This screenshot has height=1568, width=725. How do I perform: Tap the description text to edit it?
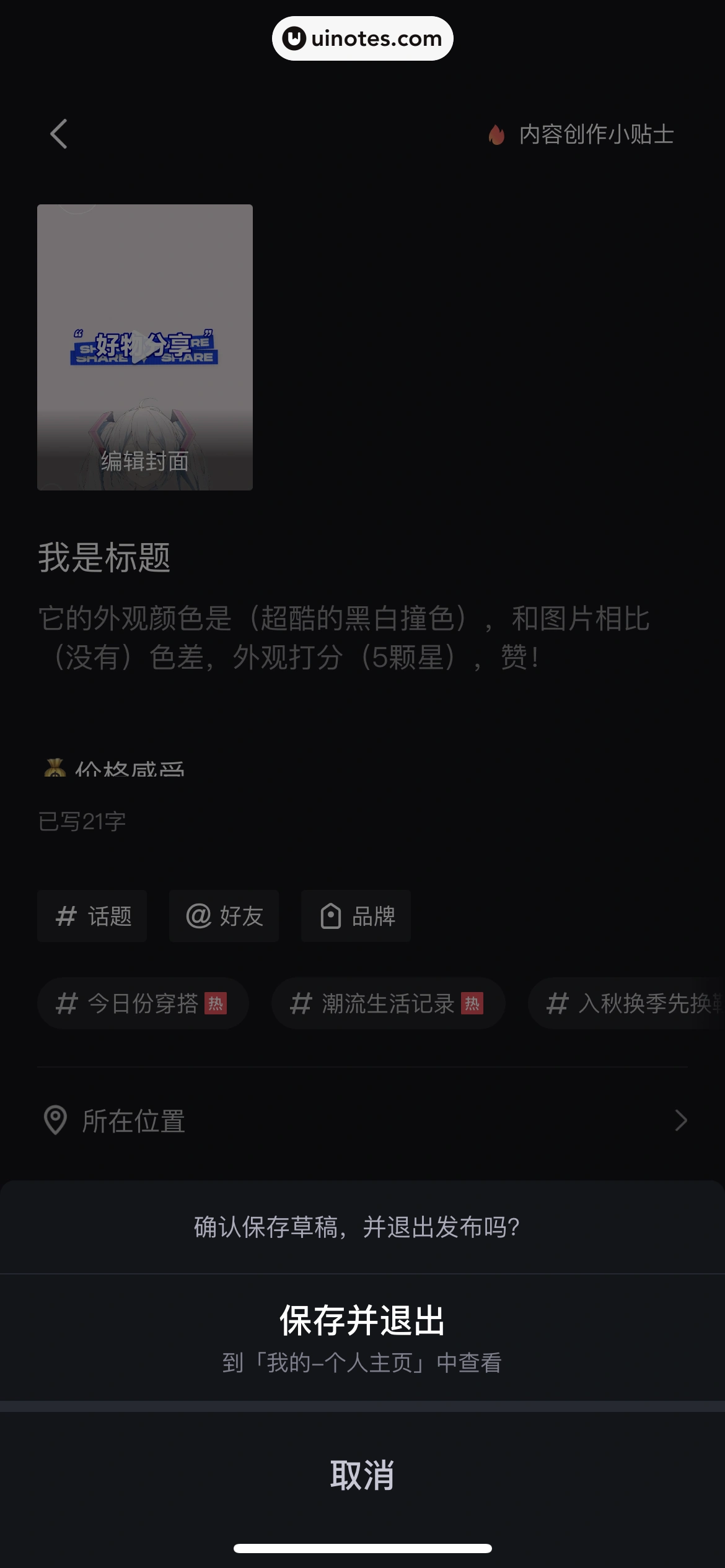(x=346, y=638)
